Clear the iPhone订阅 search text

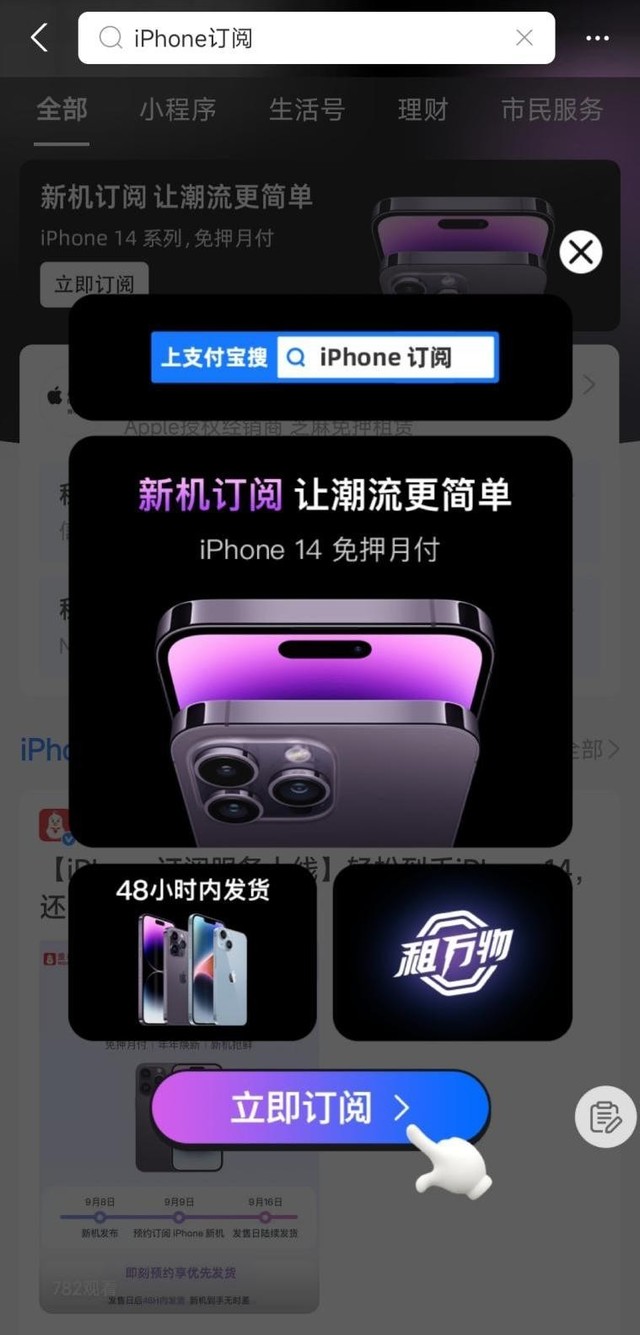[x=524, y=38]
